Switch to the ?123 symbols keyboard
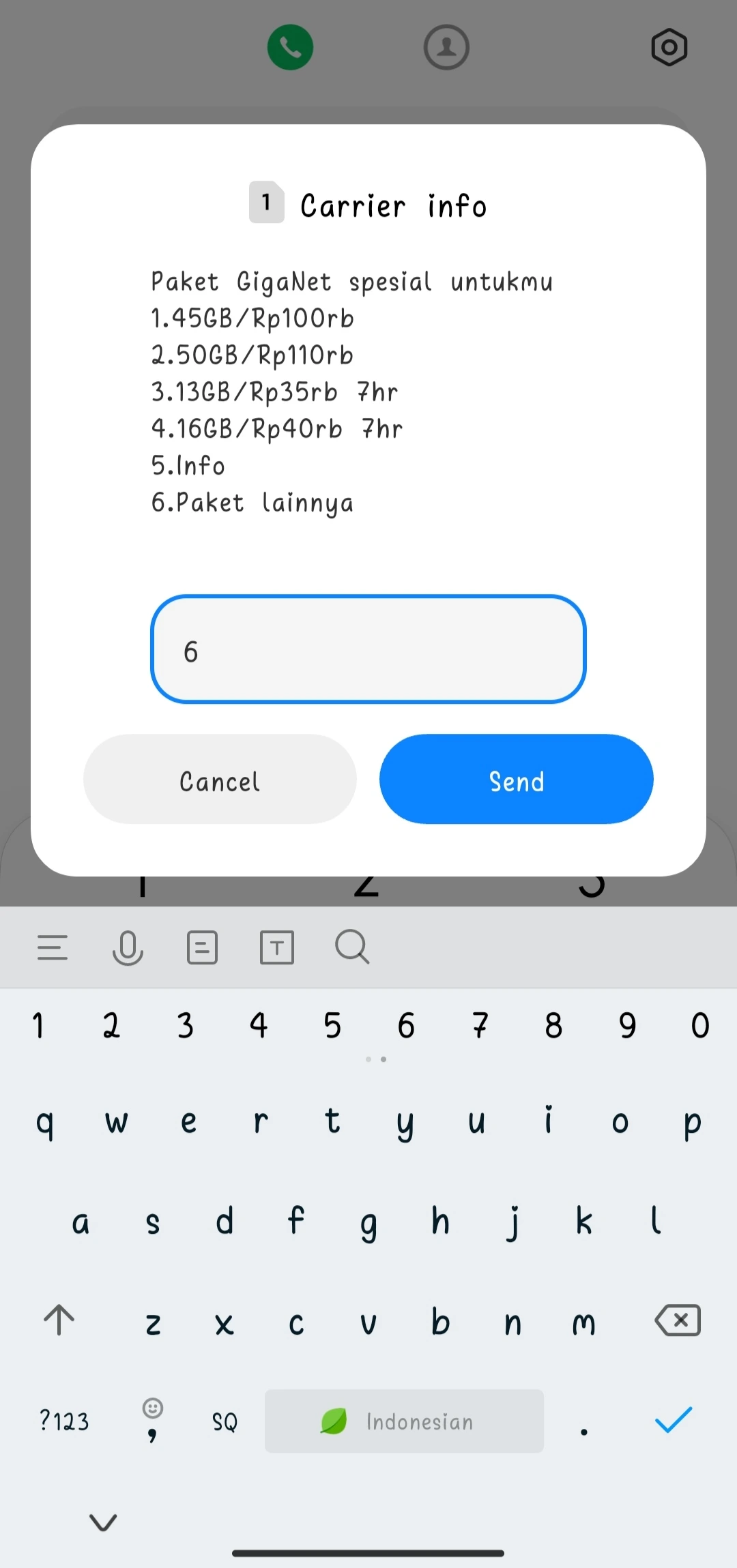Viewport: 737px width, 1568px height. click(64, 1421)
